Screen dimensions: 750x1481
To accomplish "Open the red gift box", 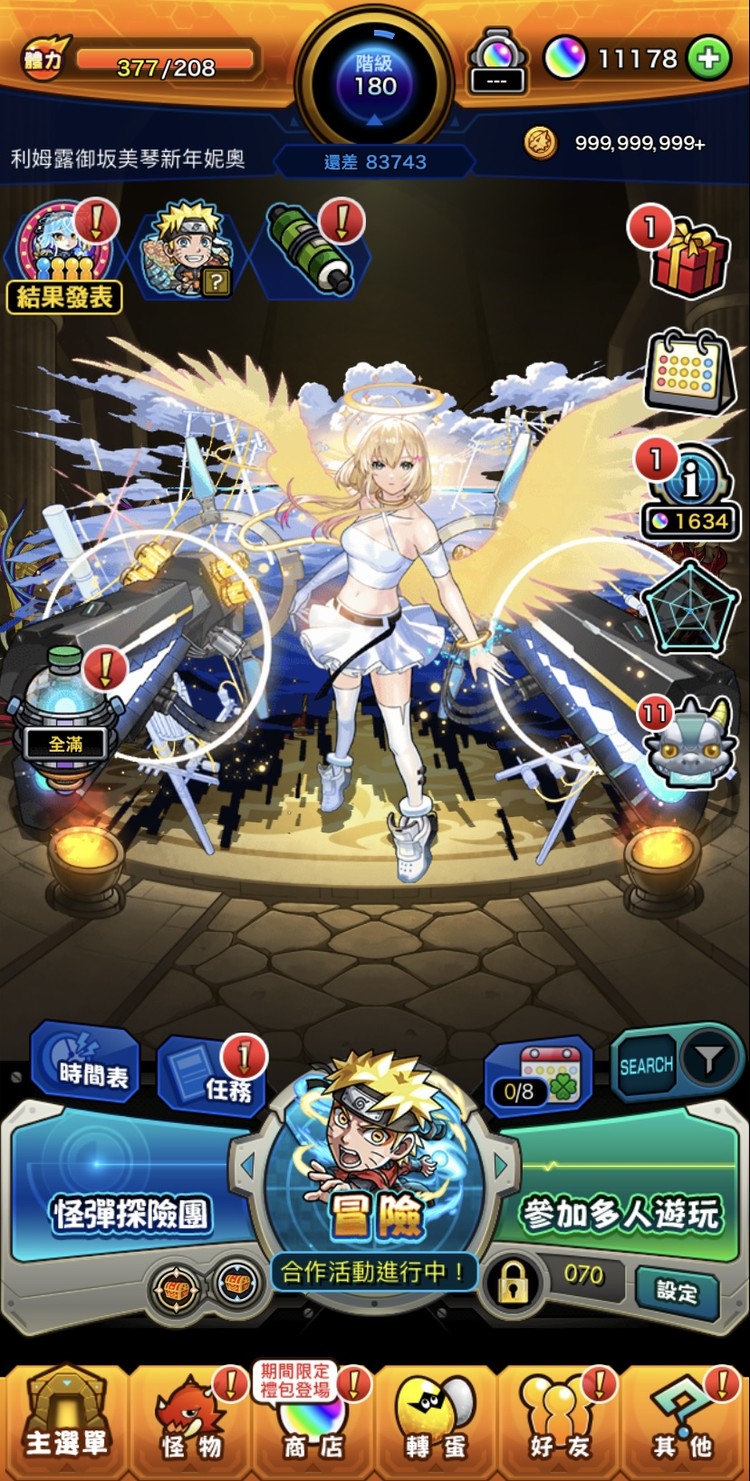I will (685, 253).
